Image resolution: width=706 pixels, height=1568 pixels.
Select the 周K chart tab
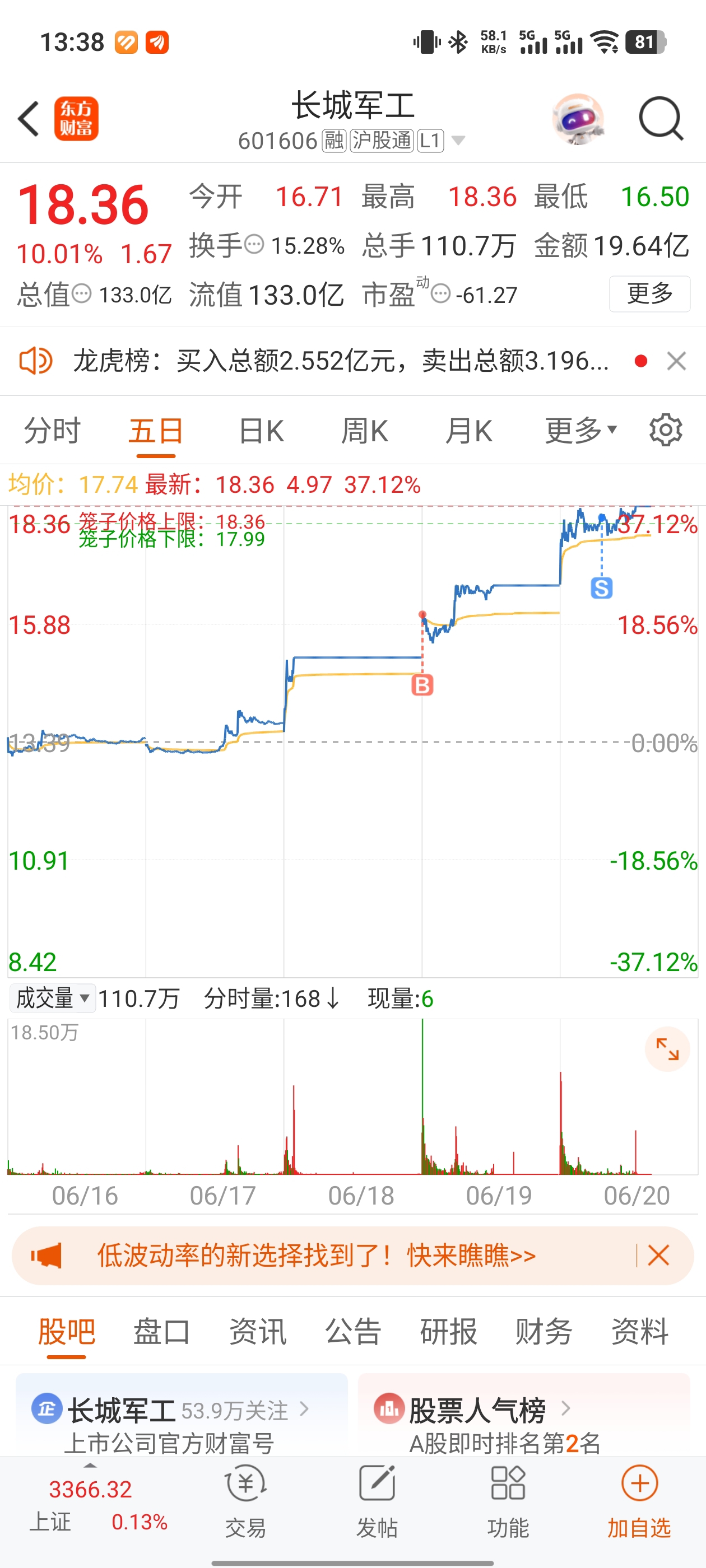coord(364,431)
